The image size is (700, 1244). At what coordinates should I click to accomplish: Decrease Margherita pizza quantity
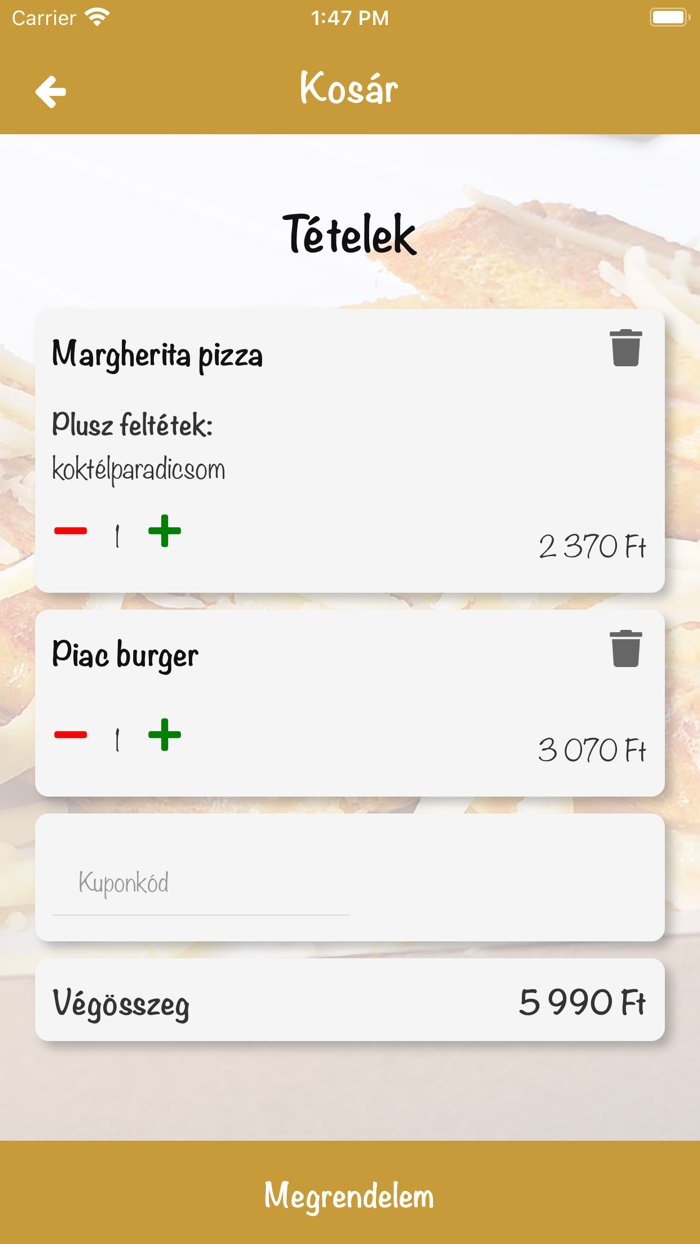70,531
